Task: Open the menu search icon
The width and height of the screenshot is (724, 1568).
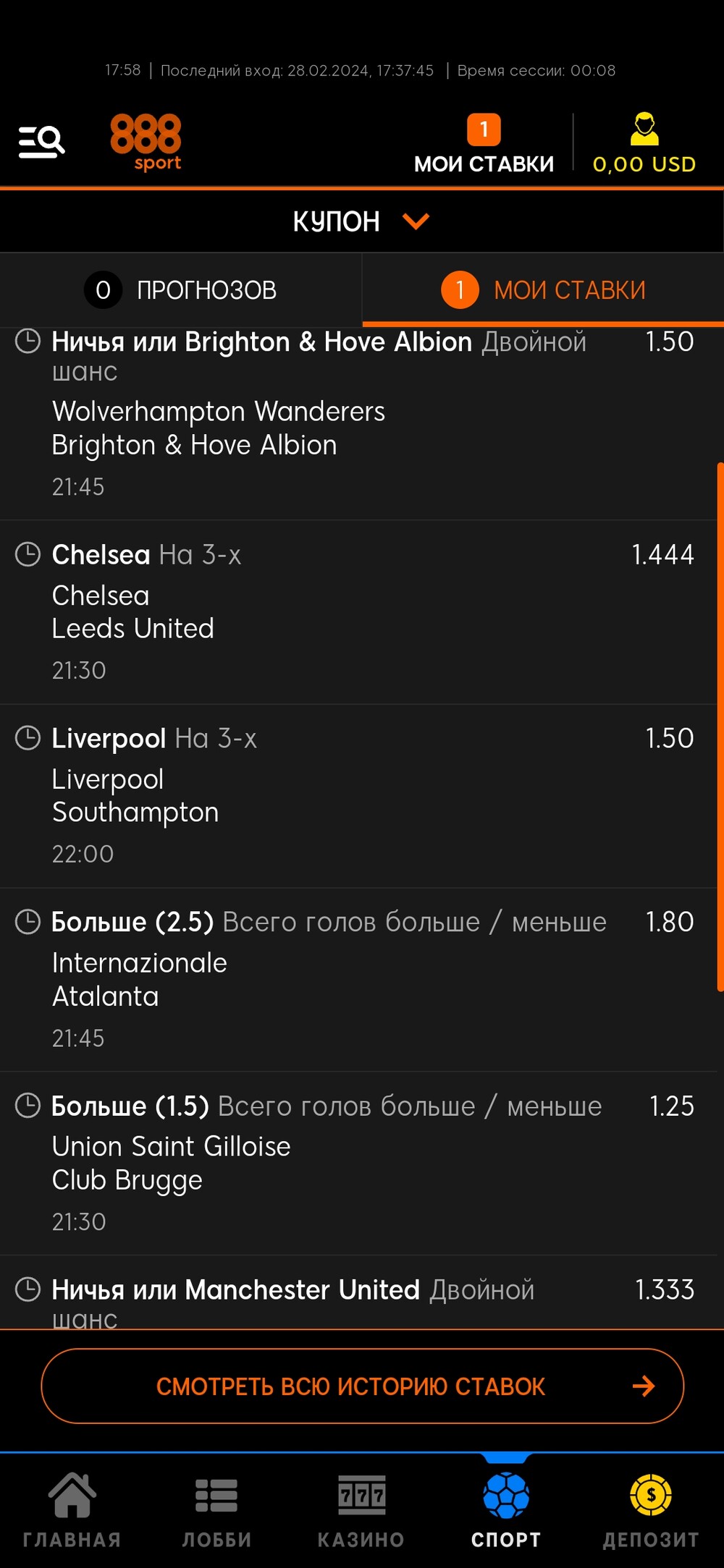Action: point(41,142)
